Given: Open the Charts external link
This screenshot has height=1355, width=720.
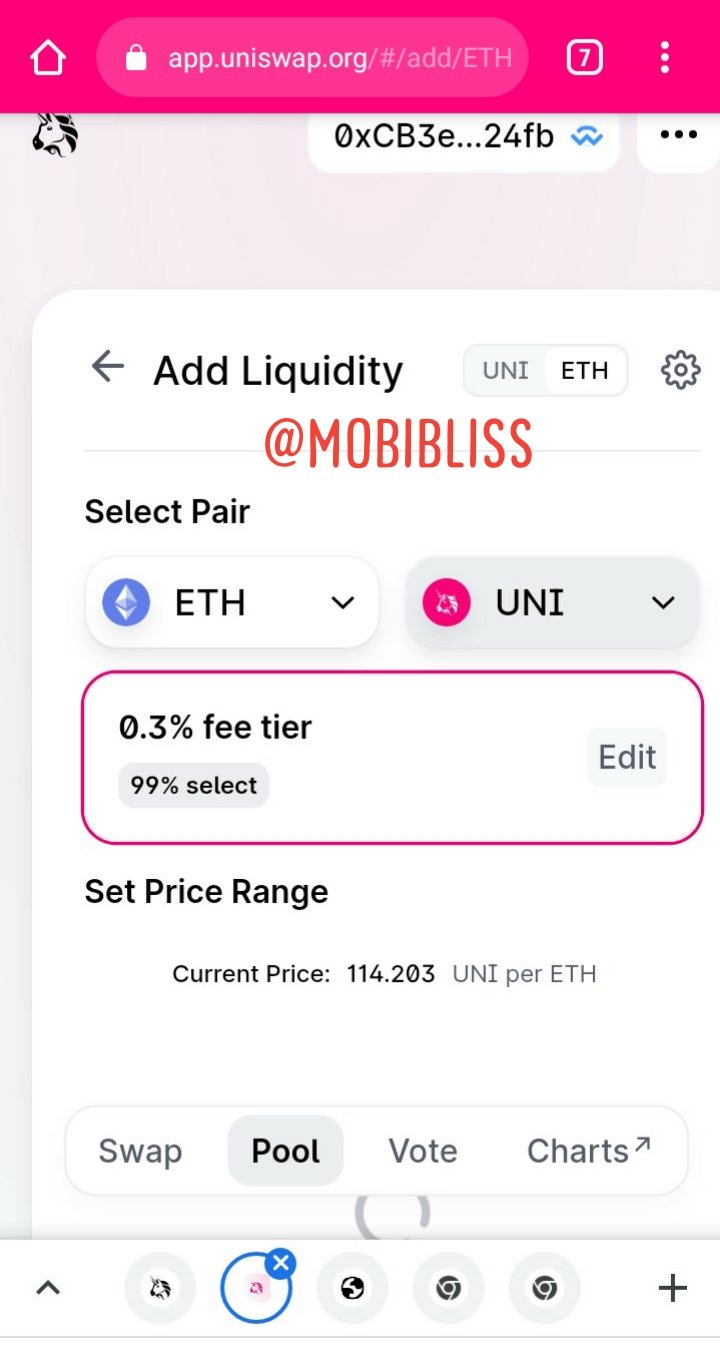Looking at the screenshot, I should click(589, 1151).
